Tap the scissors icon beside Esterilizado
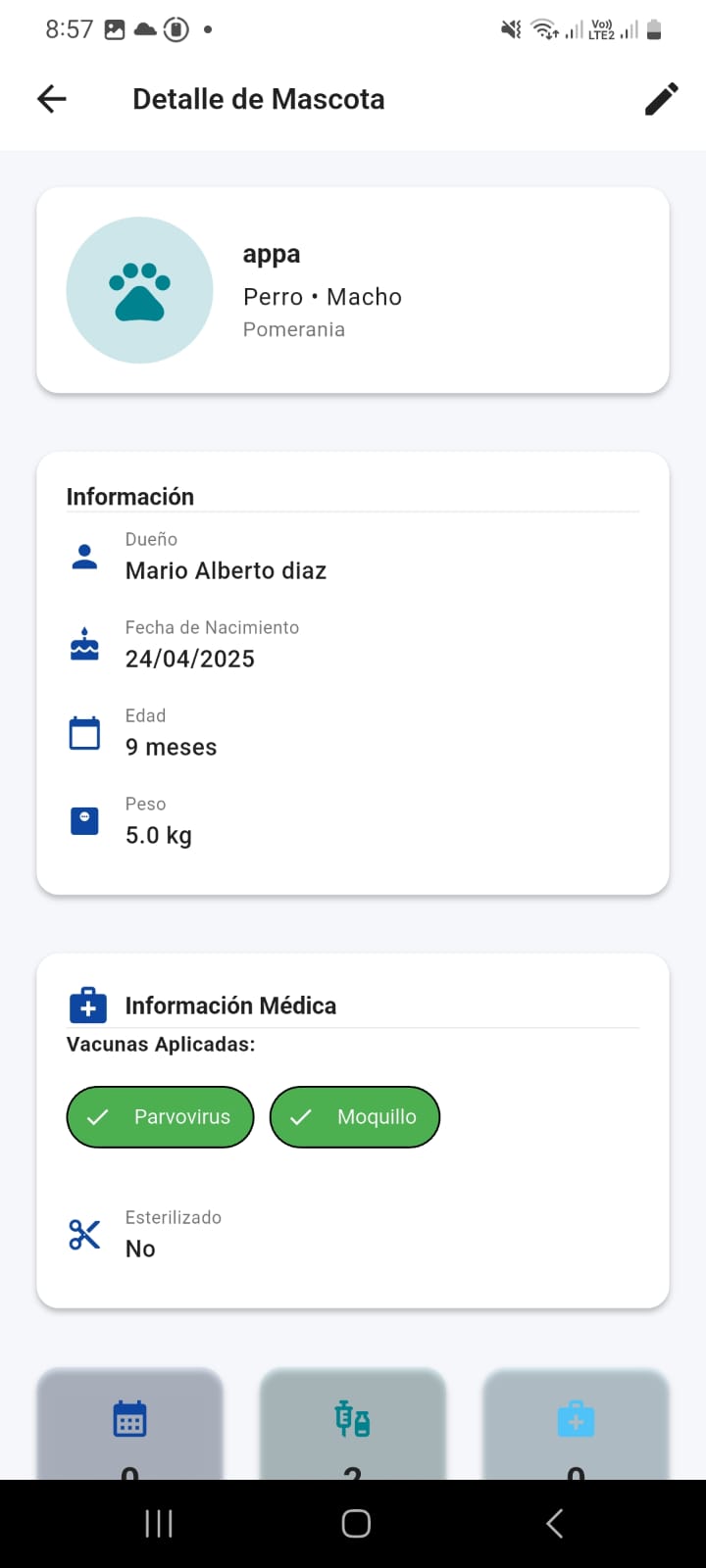Screen dimensions: 706x1568 [x=84, y=1234]
